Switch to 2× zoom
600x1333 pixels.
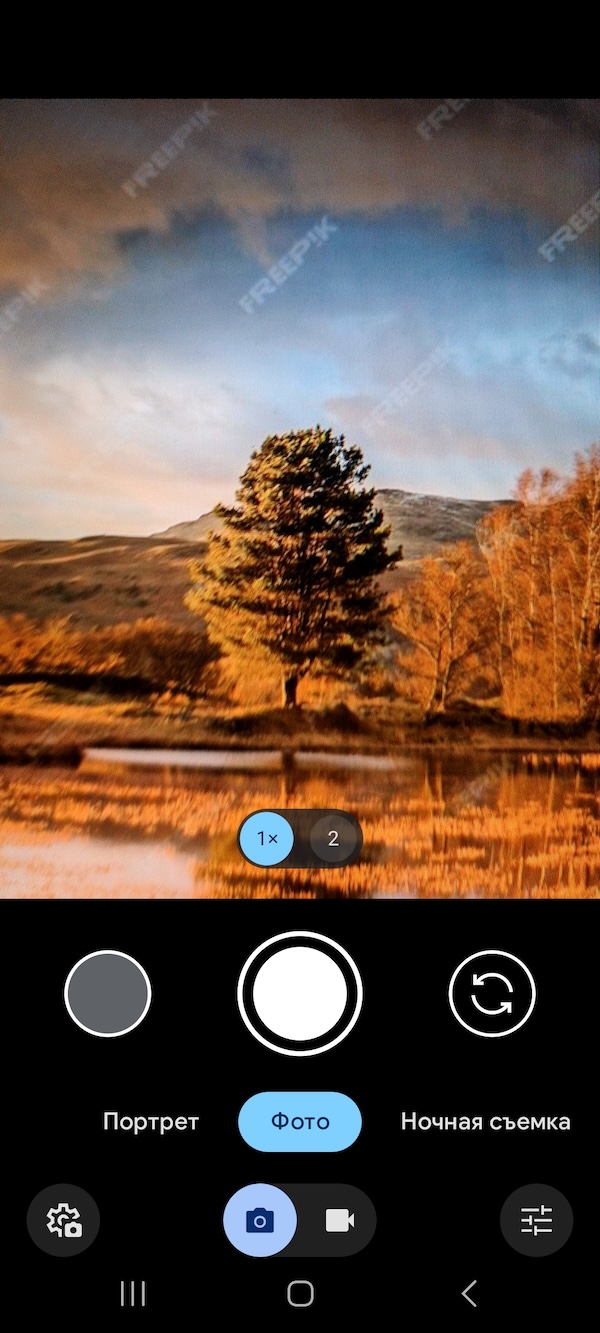coord(333,839)
